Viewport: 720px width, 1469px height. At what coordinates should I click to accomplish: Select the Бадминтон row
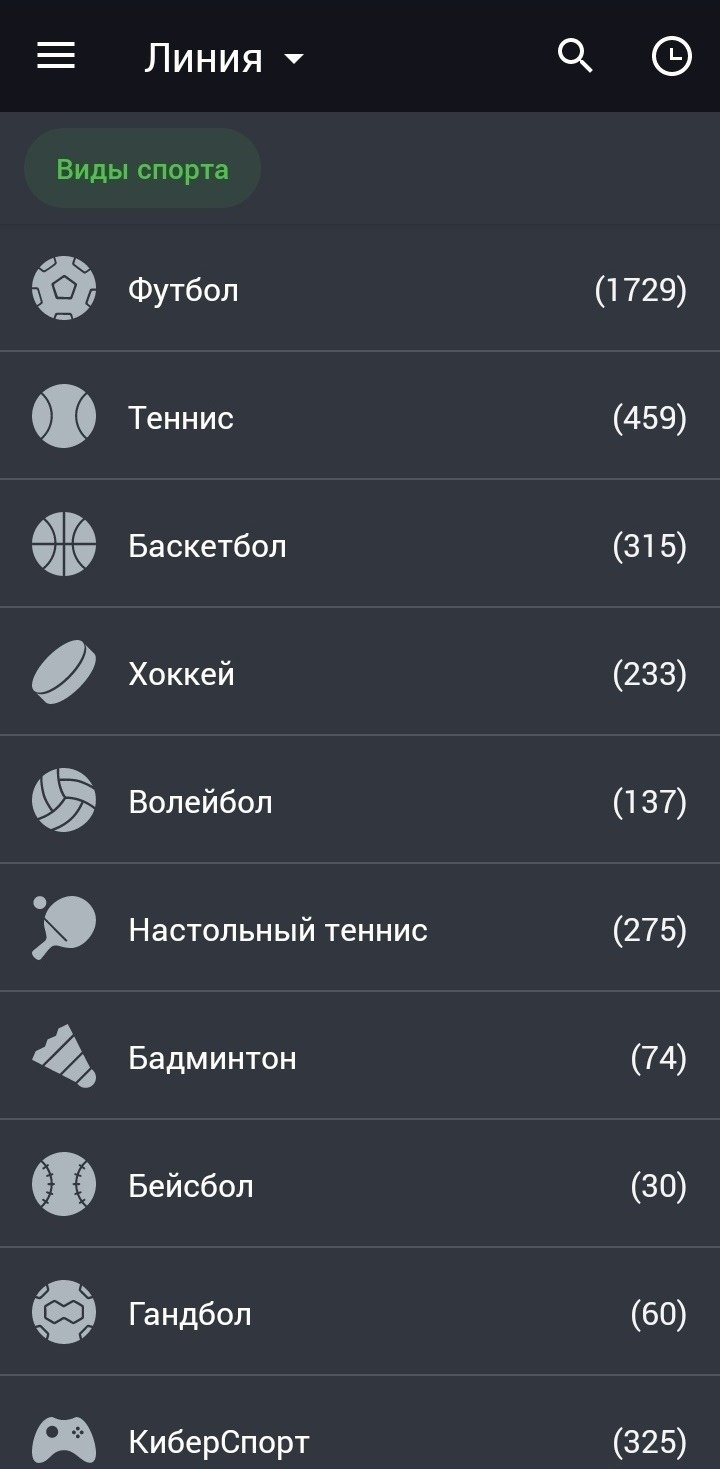[x=212, y=1058]
